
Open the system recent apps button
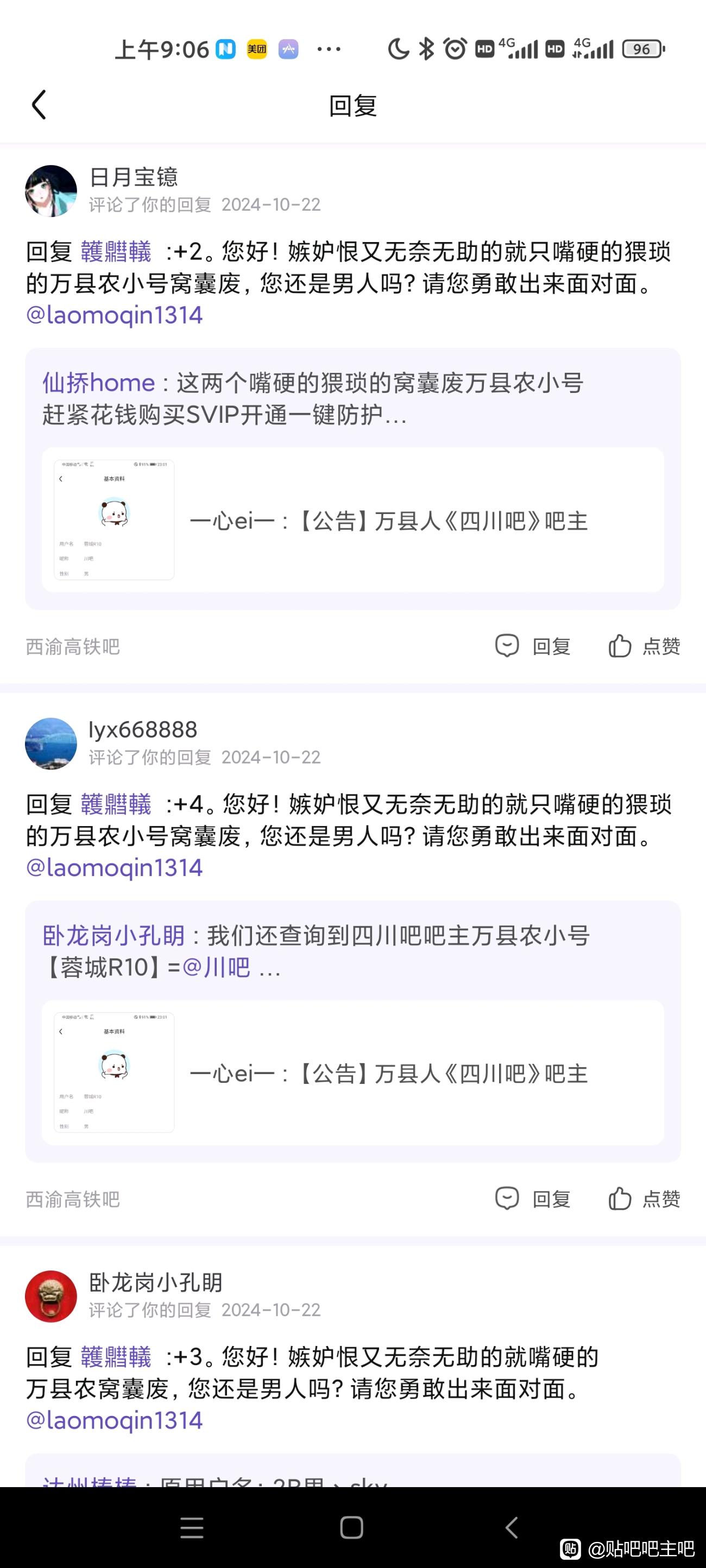click(x=192, y=1527)
